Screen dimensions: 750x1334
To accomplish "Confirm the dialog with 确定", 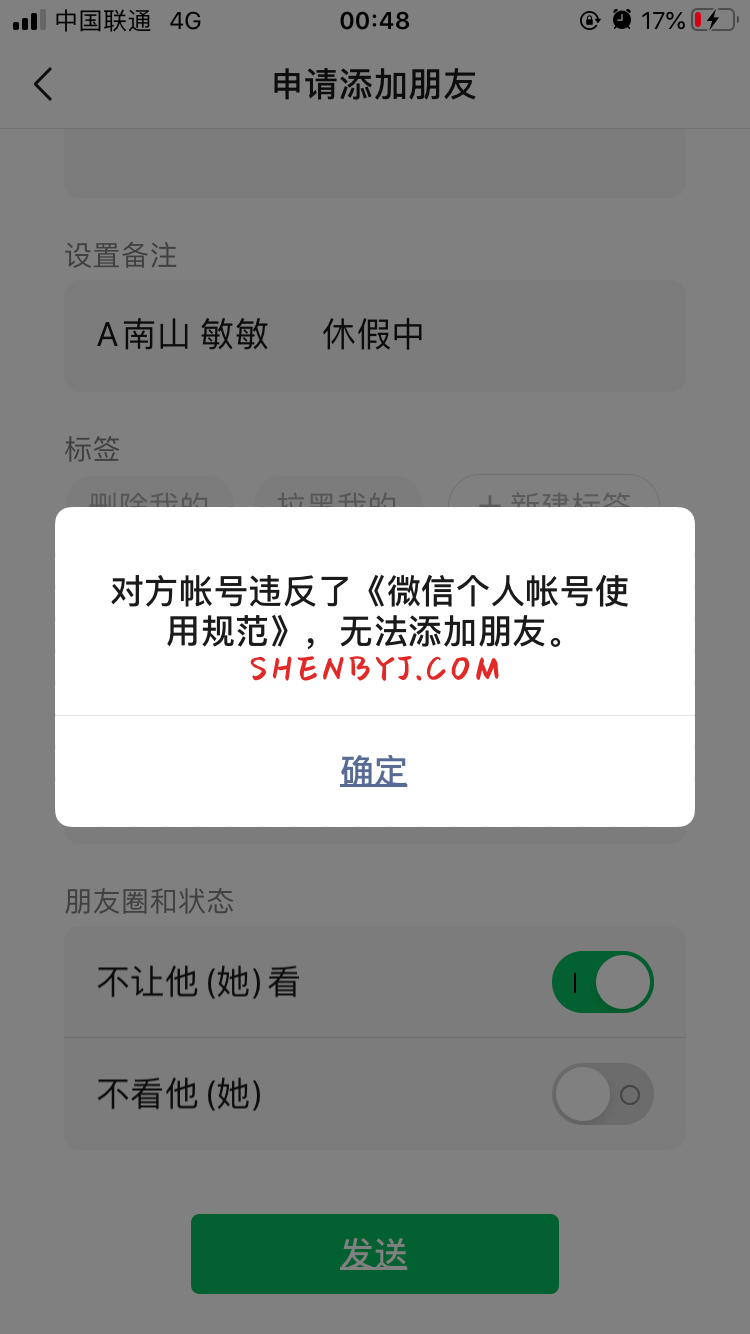I will pyautogui.click(x=374, y=771).
